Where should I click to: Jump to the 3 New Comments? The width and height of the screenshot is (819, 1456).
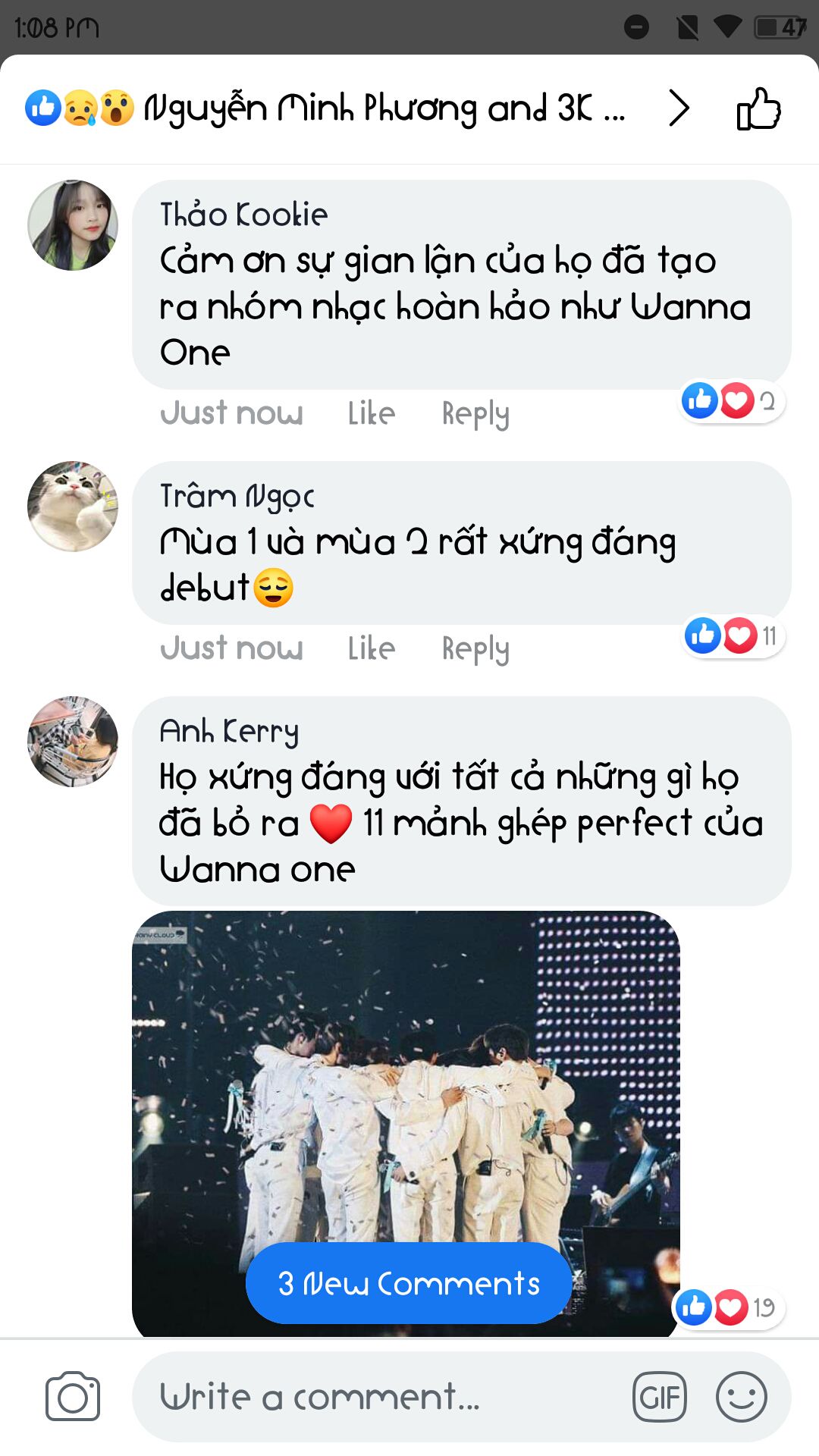click(x=409, y=1283)
